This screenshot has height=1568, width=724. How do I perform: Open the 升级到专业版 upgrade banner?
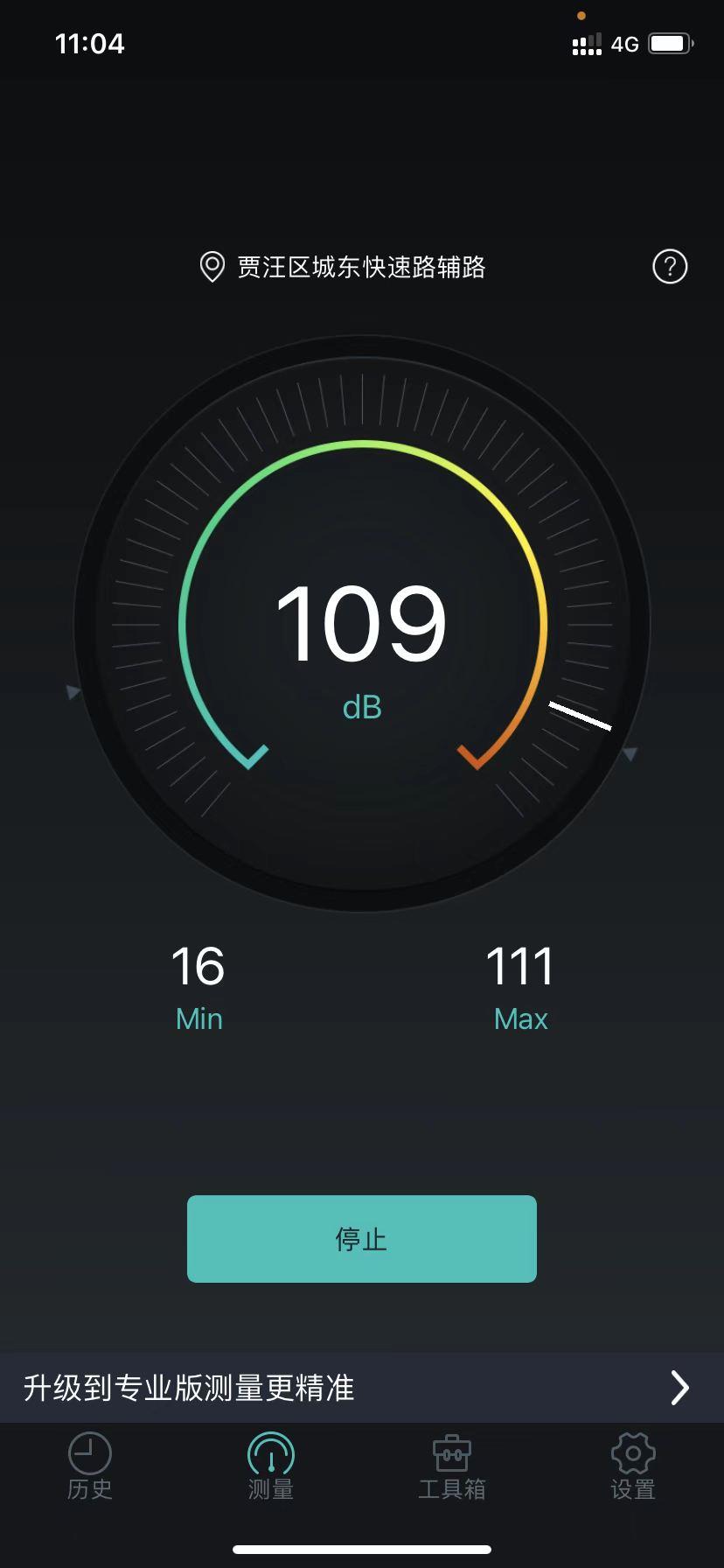(x=361, y=1388)
